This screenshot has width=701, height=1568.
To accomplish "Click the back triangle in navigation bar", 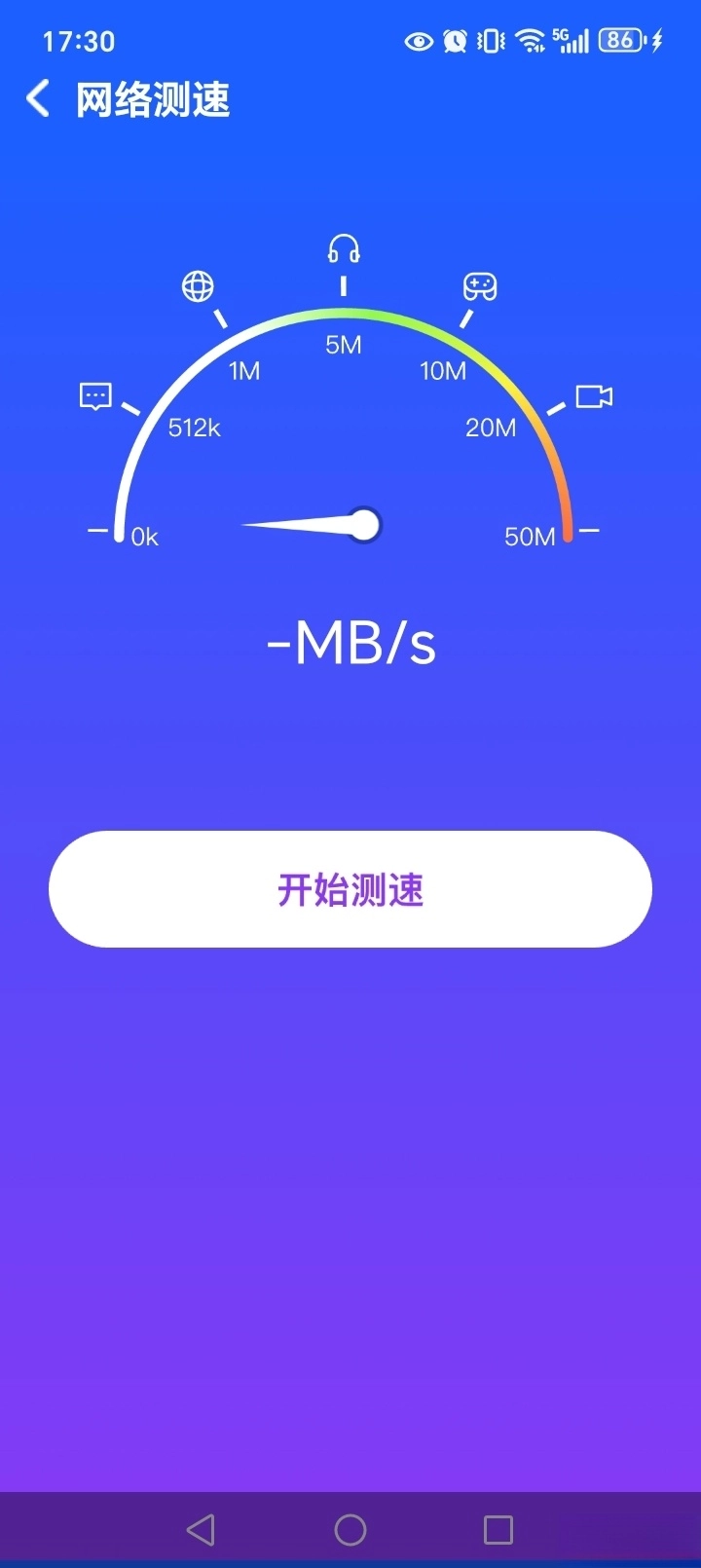I will pyautogui.click(x=201, y=1529).
